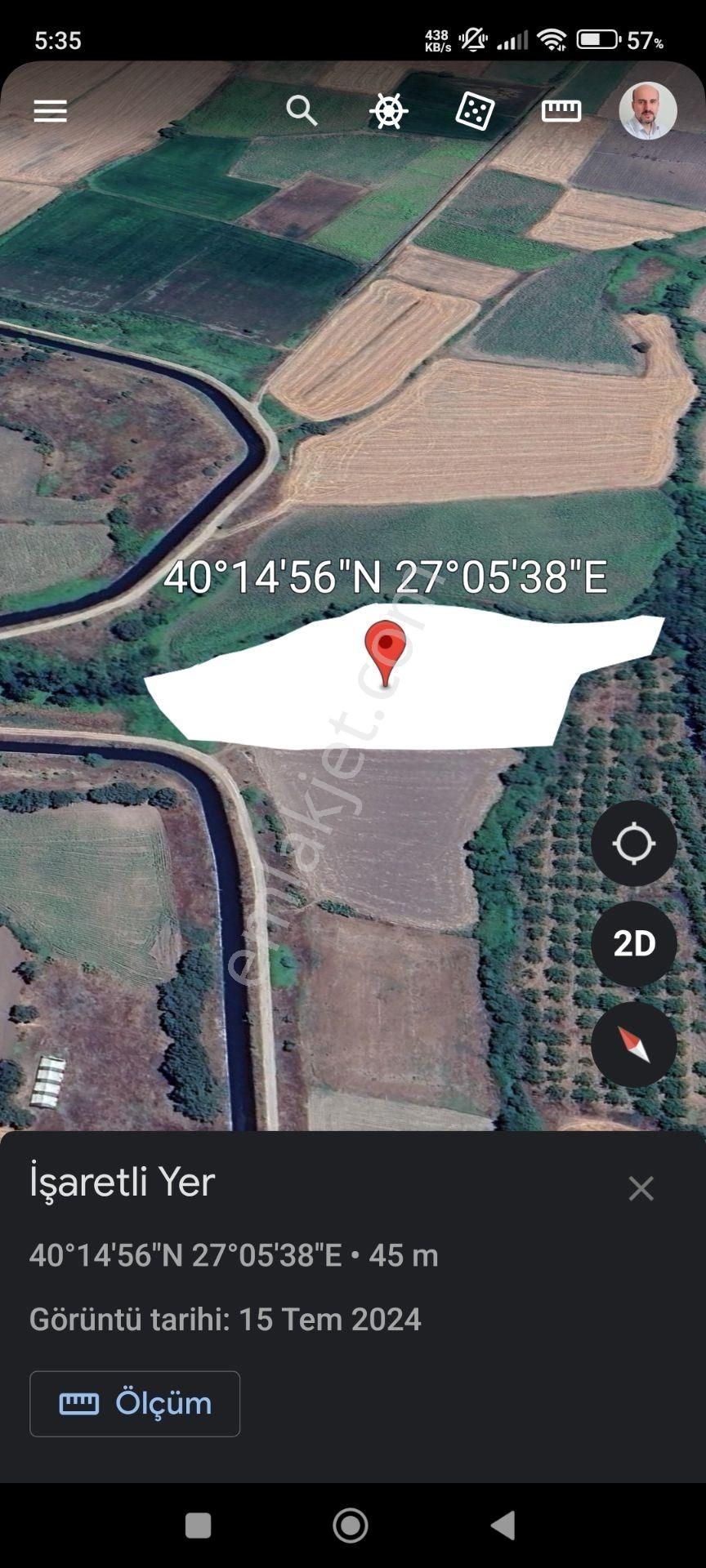Screen dimensions: 706x1568
Task: Open the Voyager ship wheel icon
Action: click(x=388, y=112)
